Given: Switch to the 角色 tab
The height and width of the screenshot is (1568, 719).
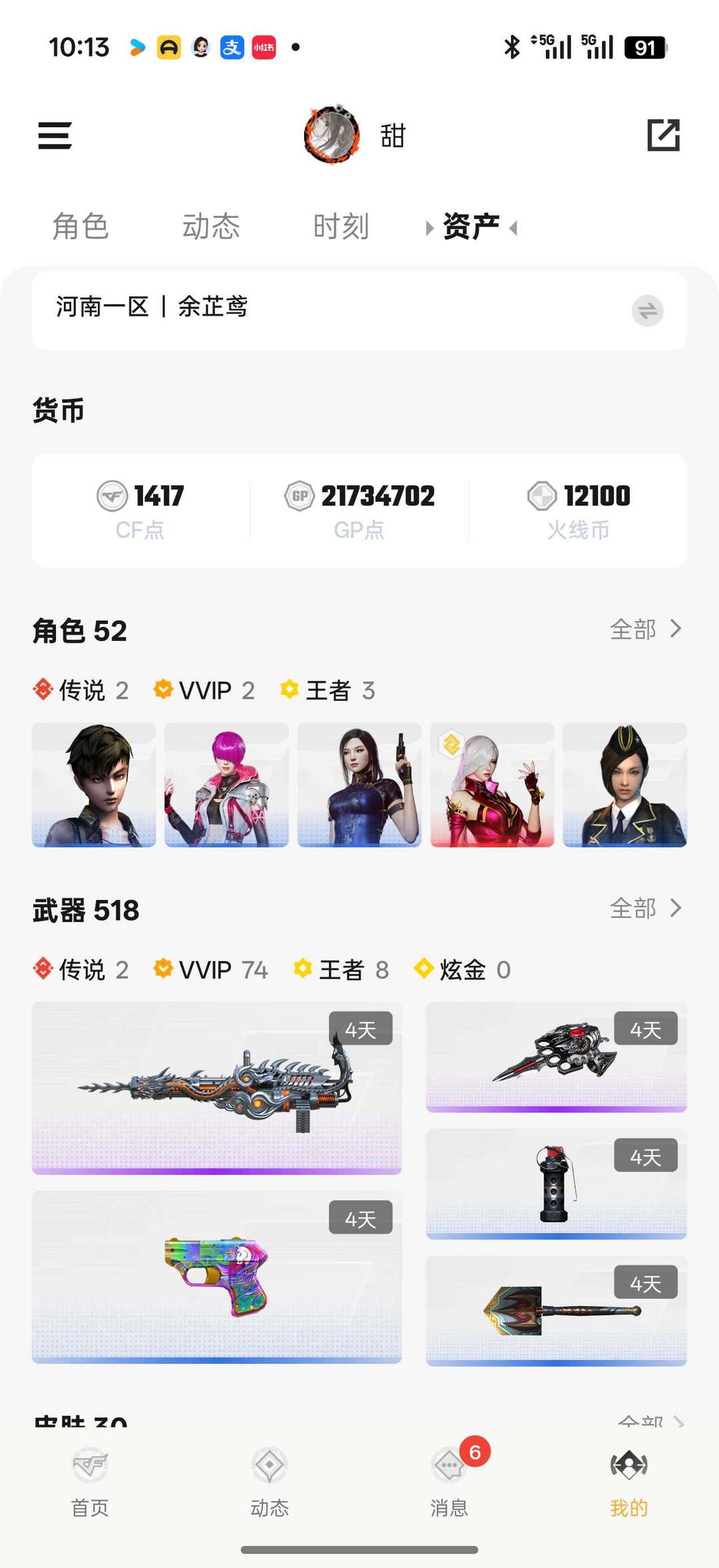Looking at the screenshot, I should [x=81, y=226].
